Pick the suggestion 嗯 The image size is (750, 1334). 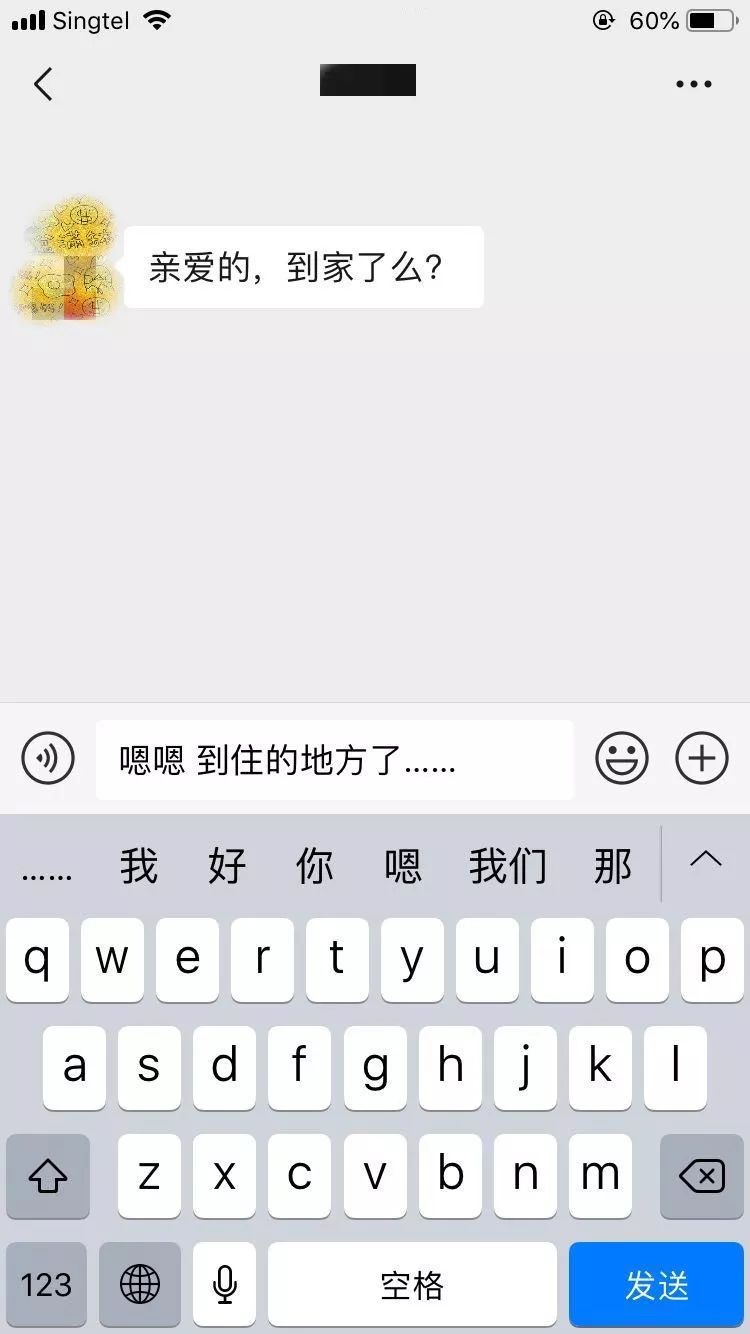(403, 865)
